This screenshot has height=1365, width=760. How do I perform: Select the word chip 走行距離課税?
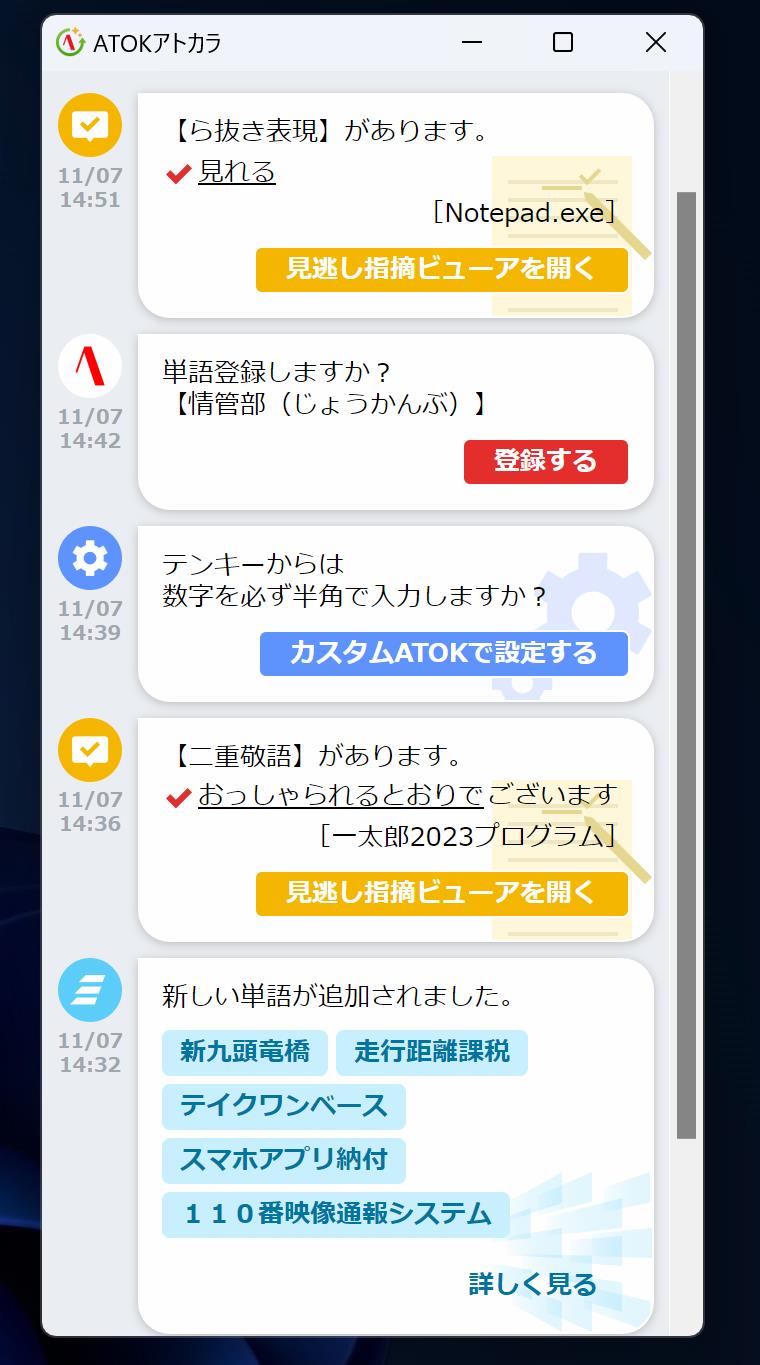[432, 1052]
